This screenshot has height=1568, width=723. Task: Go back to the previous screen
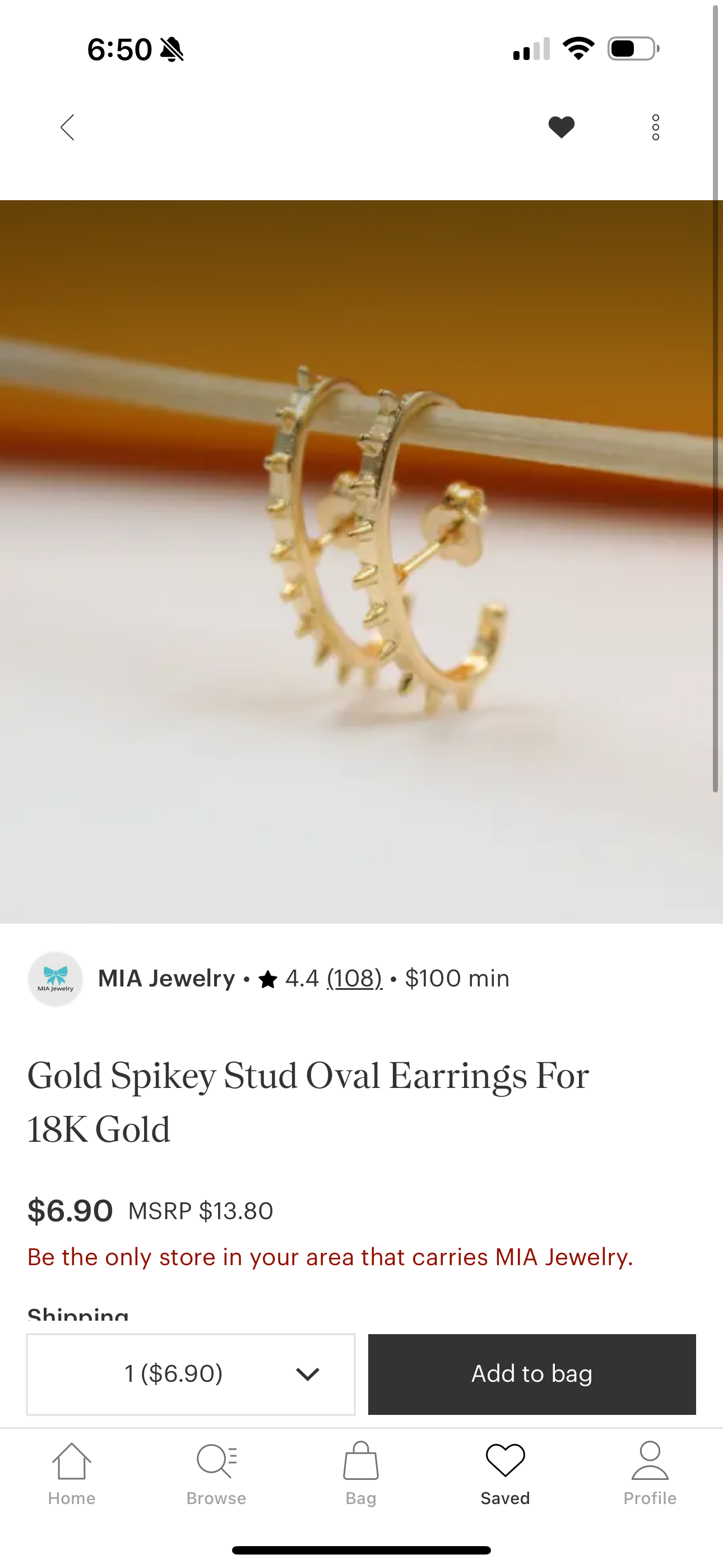tap(68, 127)
